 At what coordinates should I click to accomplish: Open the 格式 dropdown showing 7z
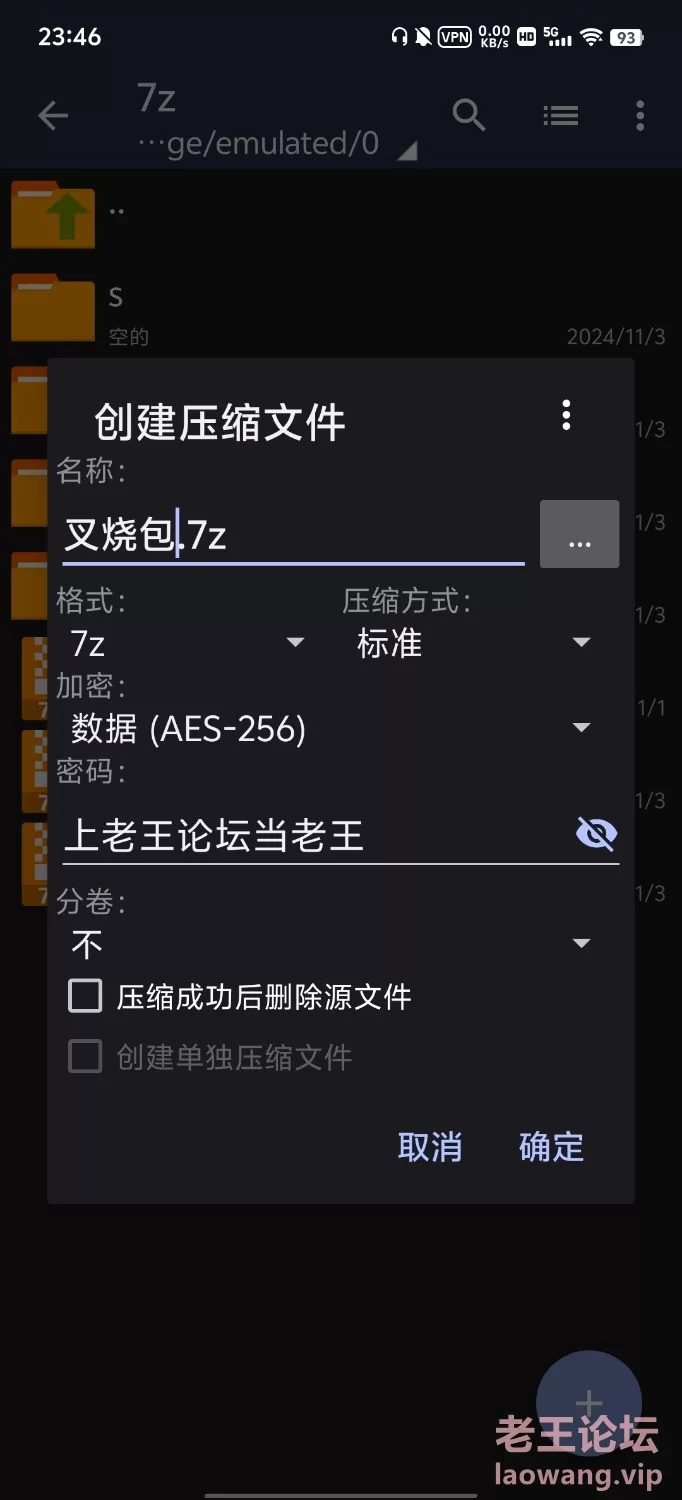[187, 643]
